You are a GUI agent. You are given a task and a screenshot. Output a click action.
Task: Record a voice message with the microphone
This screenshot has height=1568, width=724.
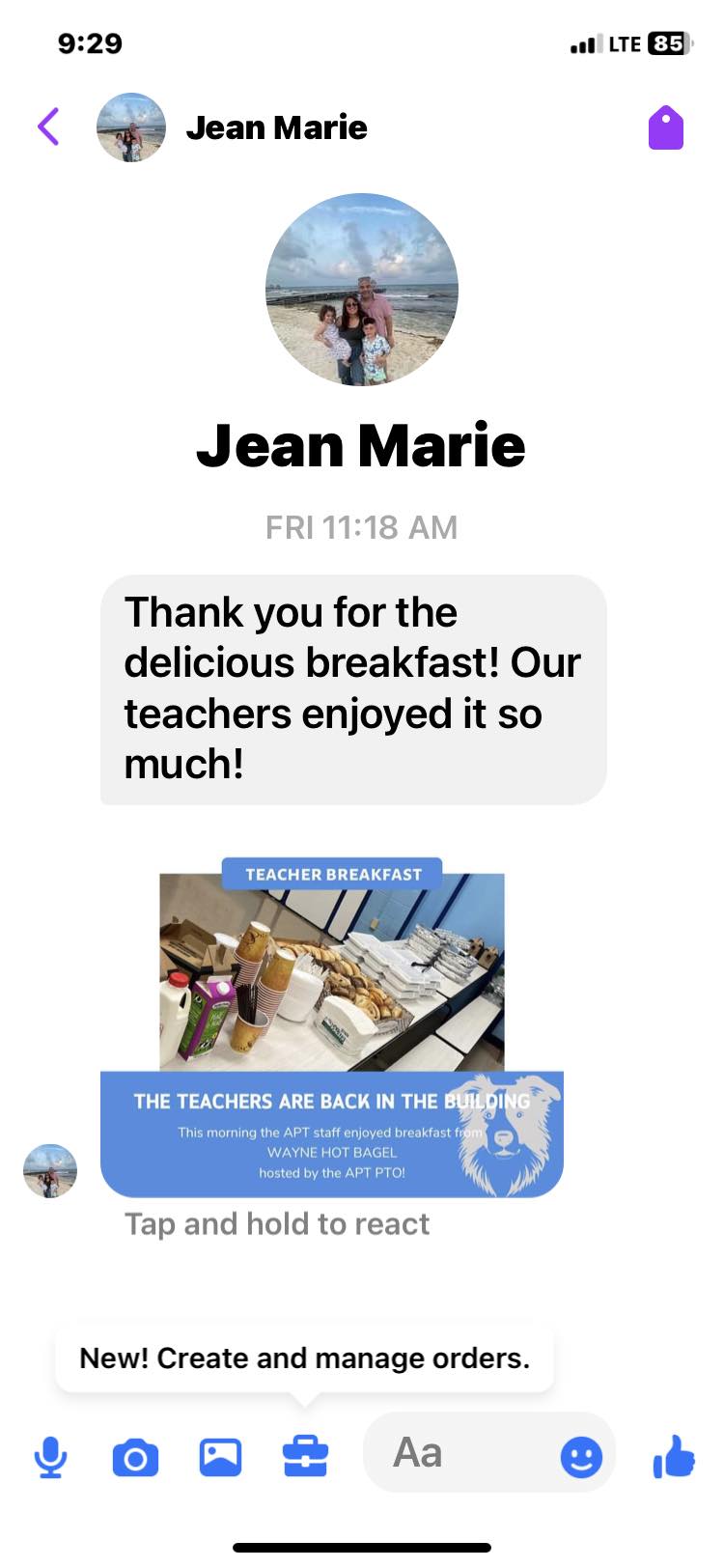50,1456
